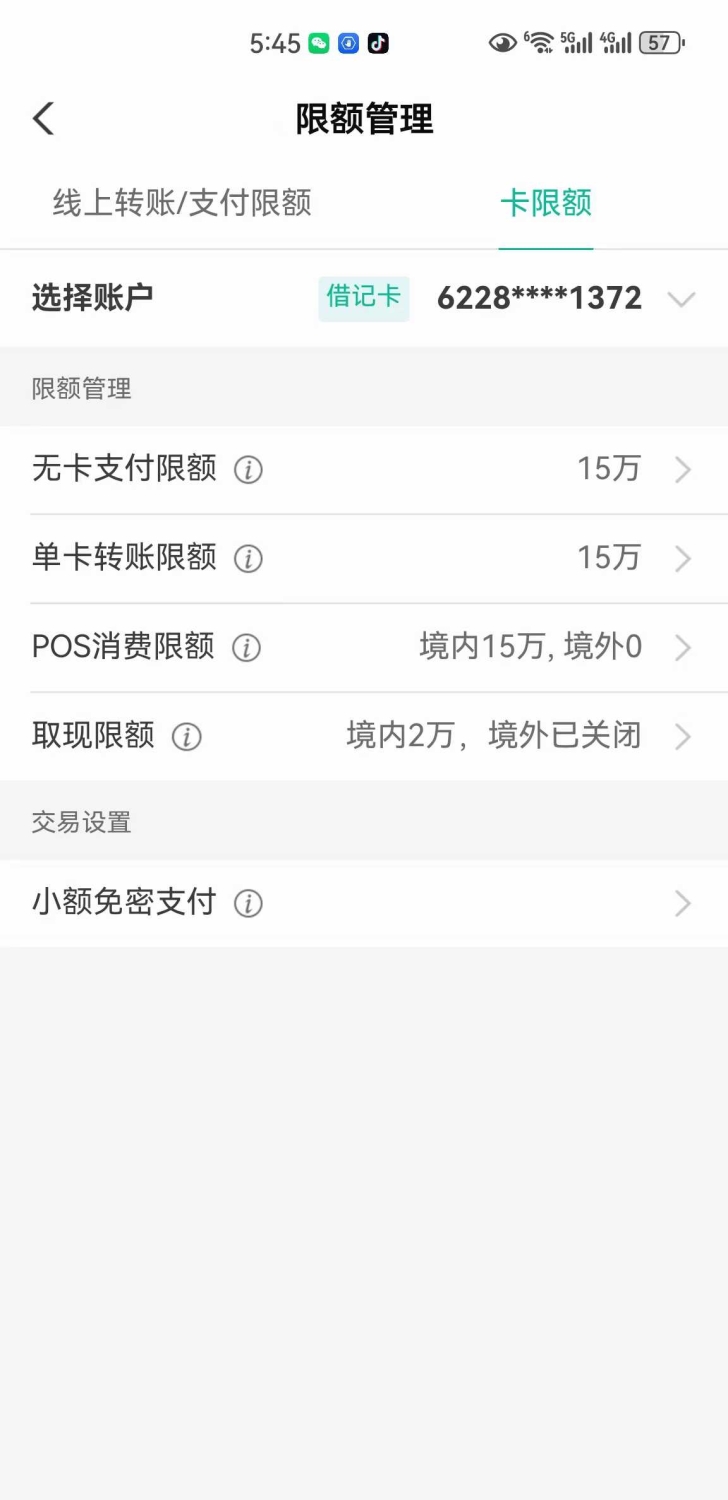The height and width of the screenshot is (1500, 728).
Task: Show info for 小额免密支付
Action: 248,904
